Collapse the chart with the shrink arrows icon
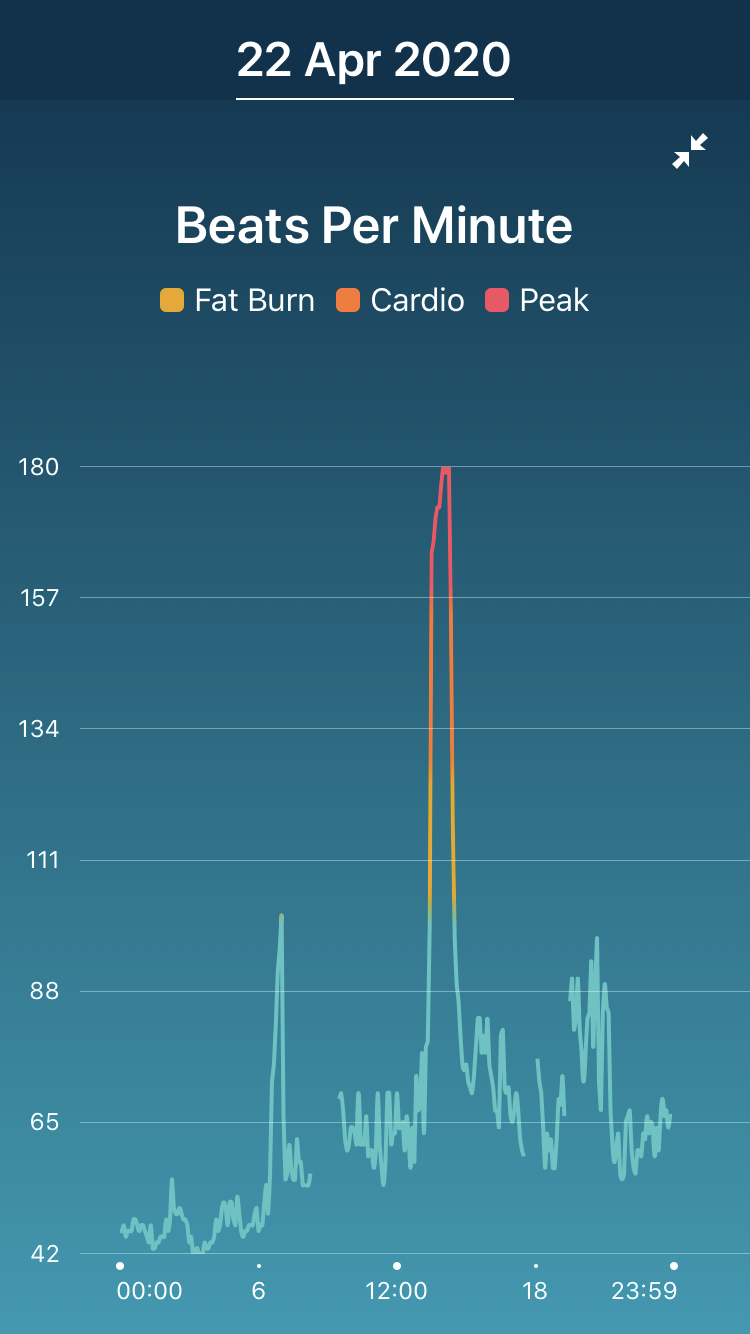 pyautogui.click(x=690, y=151)
